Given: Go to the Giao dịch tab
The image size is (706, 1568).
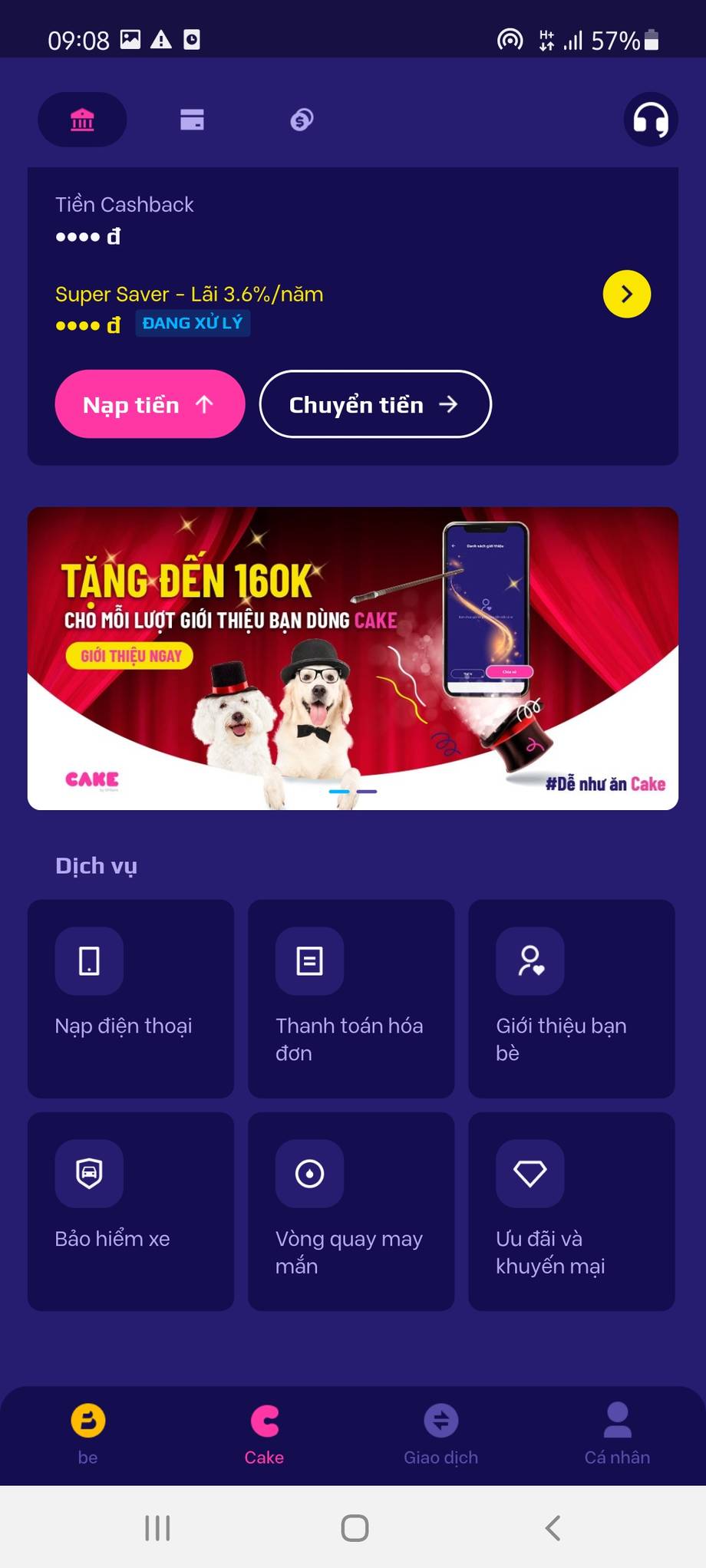Looking at the screenshot, I should point(440,1433).
